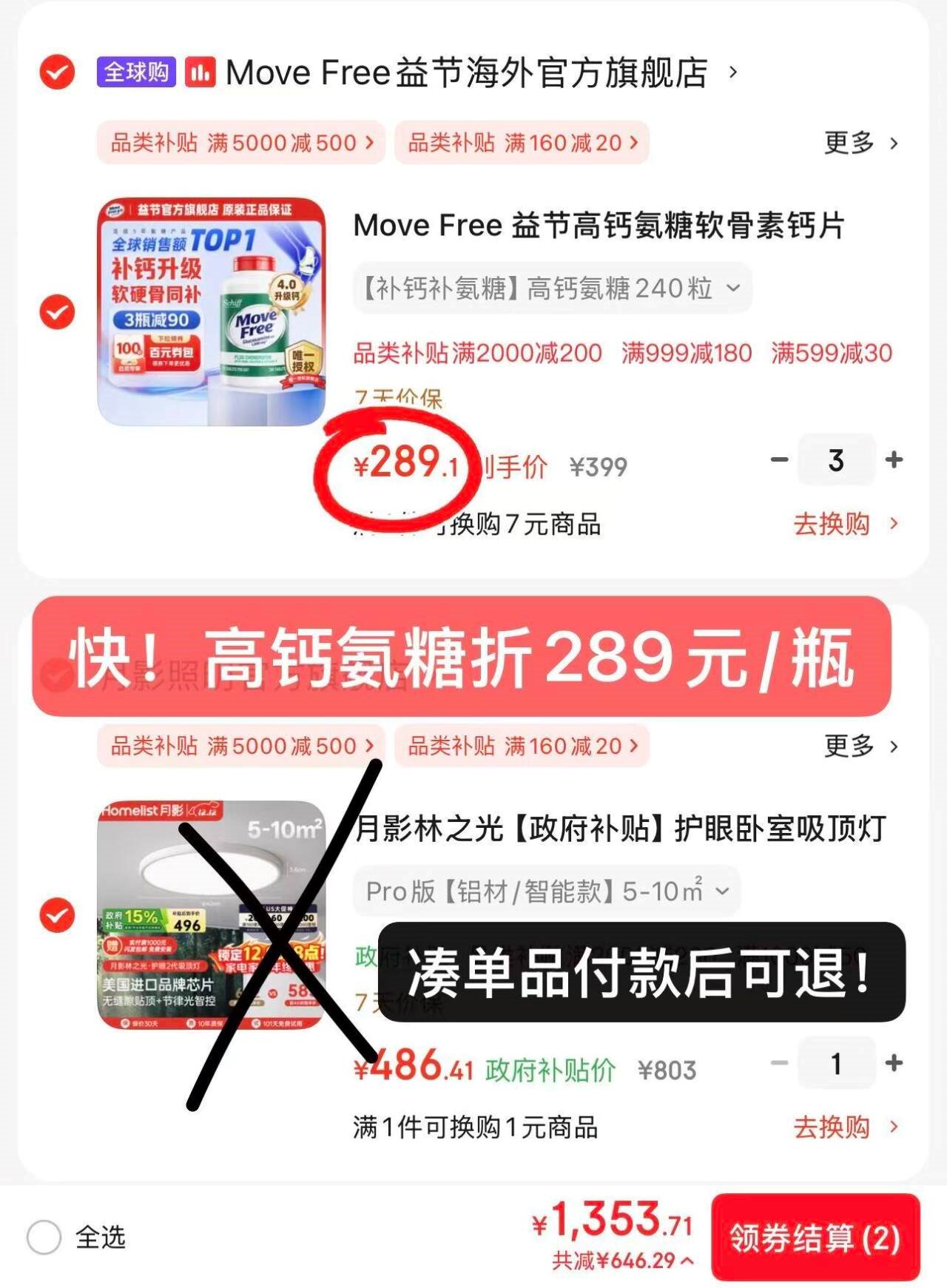Change the 高钙氨糖240粒 variant dropdown
This screenshot has height=1288, width=947.
pos(553,288)
